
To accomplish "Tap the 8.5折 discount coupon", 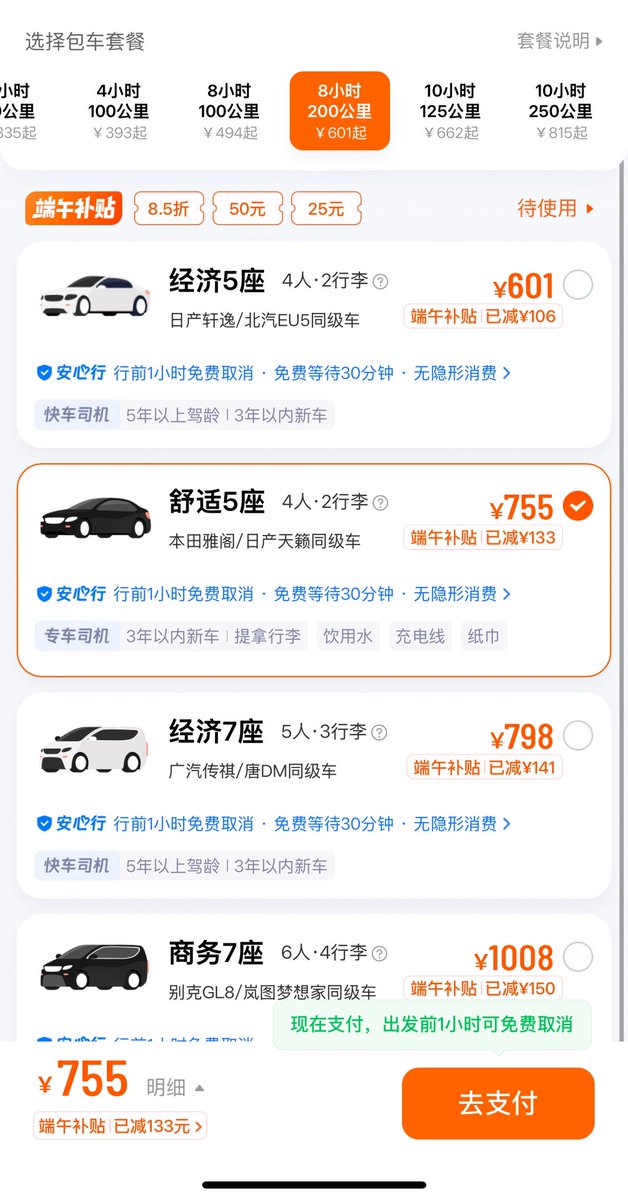I will [167, 209].
